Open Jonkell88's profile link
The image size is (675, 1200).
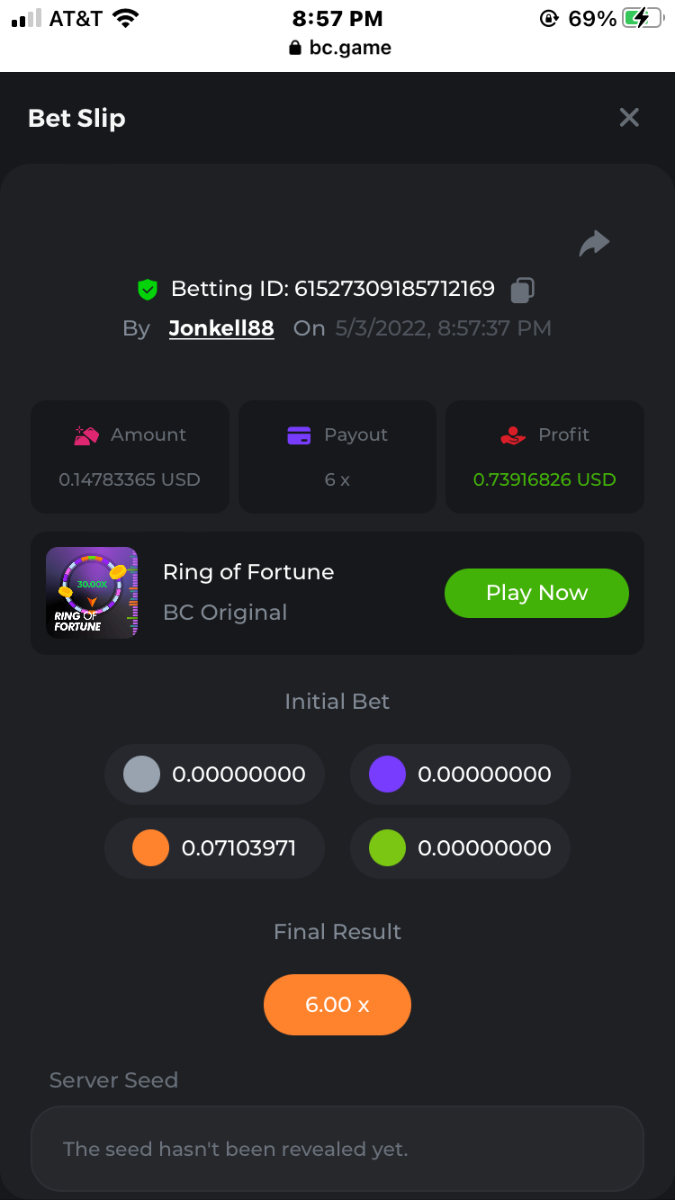click(x=221, y=328)
